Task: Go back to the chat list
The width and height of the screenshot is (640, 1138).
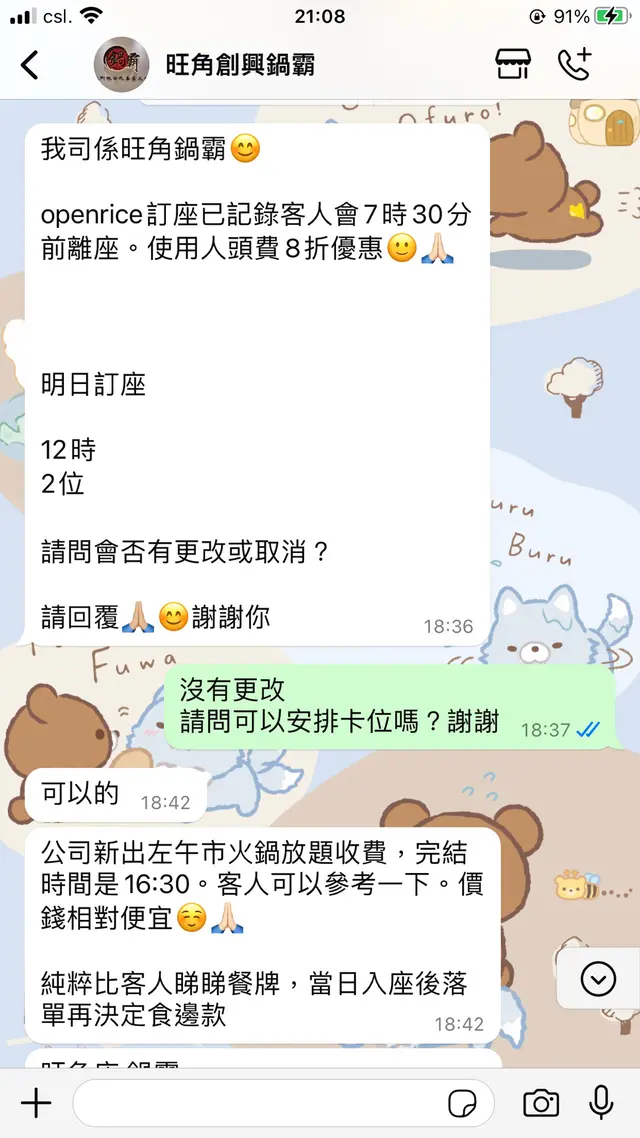Action: click(x=30, y=66)
